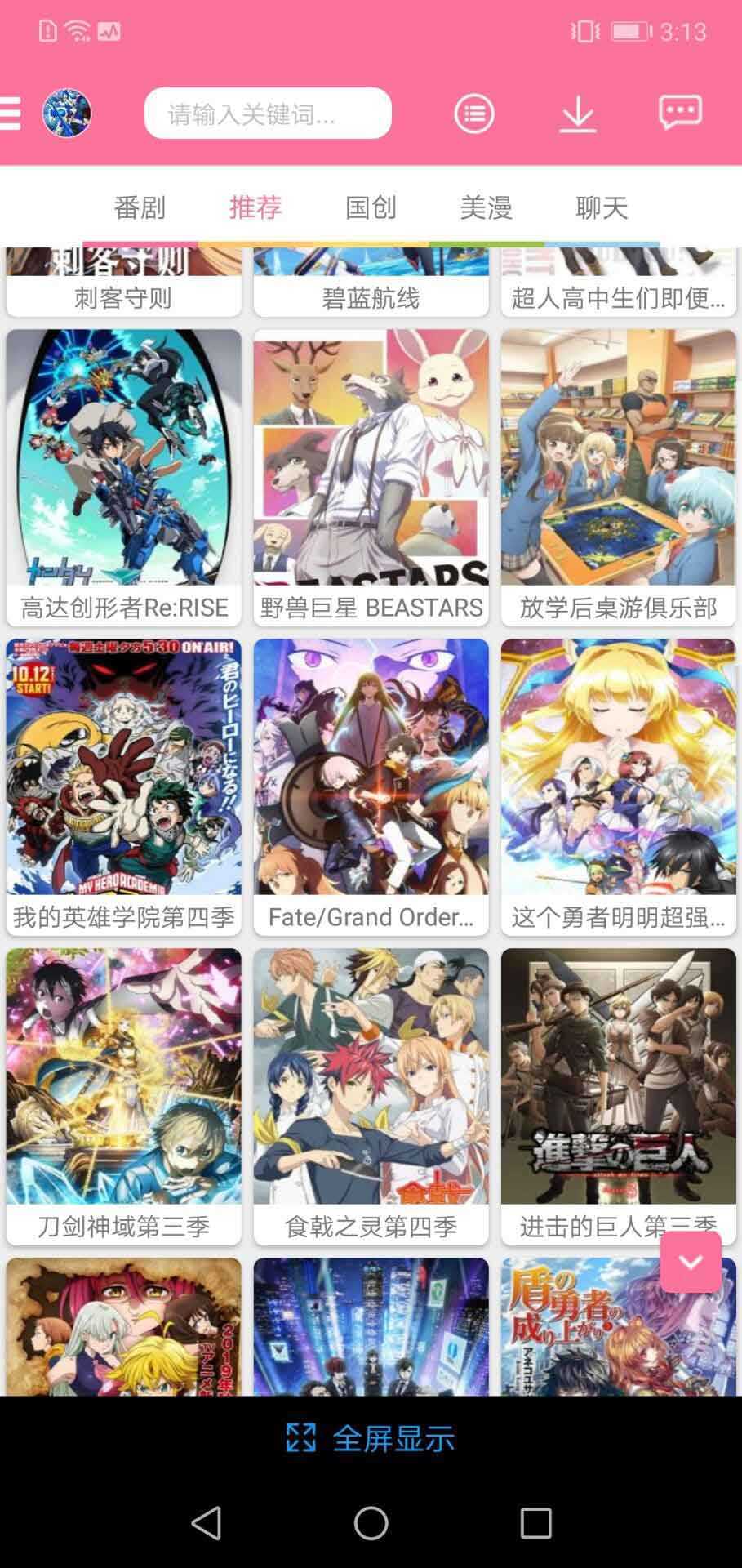This screenshot has height=1568, width=742.
Task: Open 野兽巨星 BEASTARS card
Action: (371, 477)
